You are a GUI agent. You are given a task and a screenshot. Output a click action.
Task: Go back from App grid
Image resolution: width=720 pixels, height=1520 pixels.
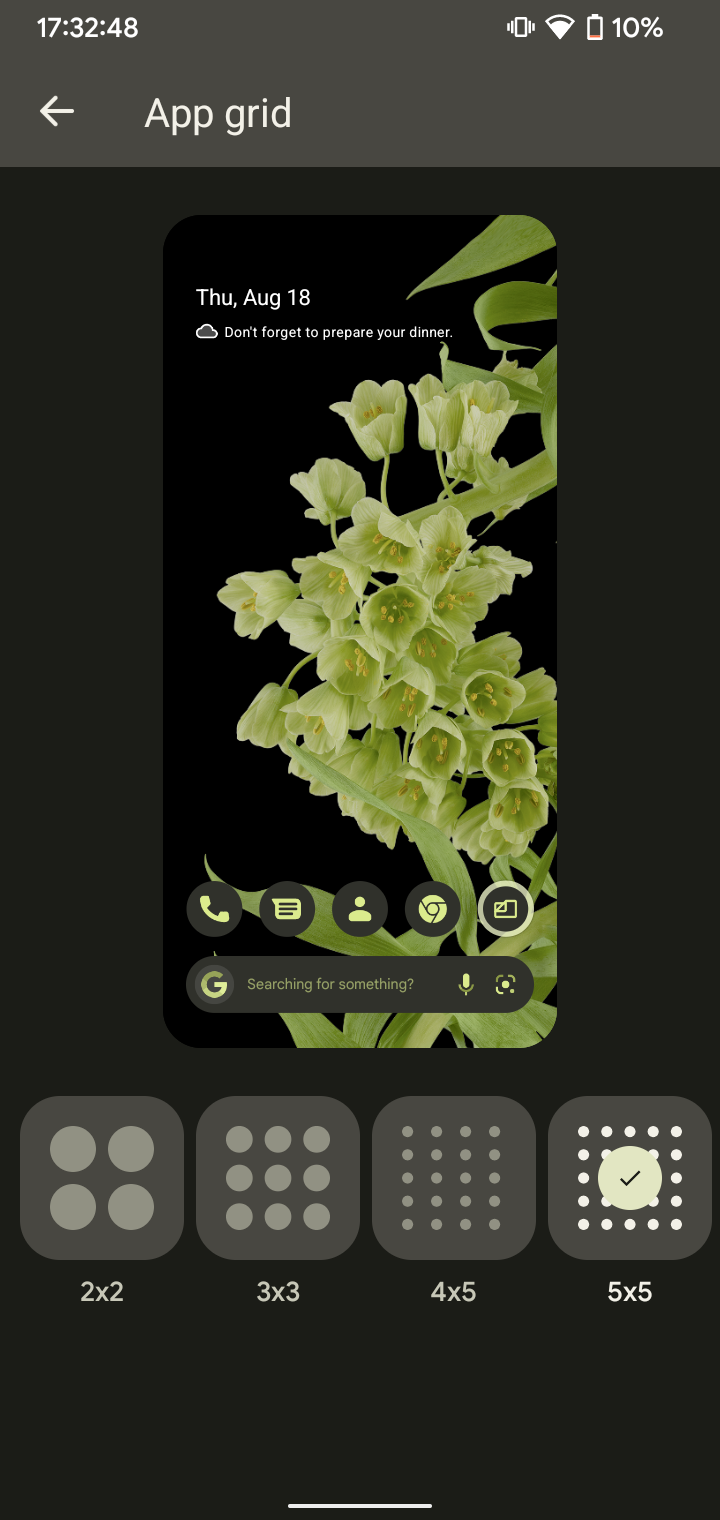(57, 112)
